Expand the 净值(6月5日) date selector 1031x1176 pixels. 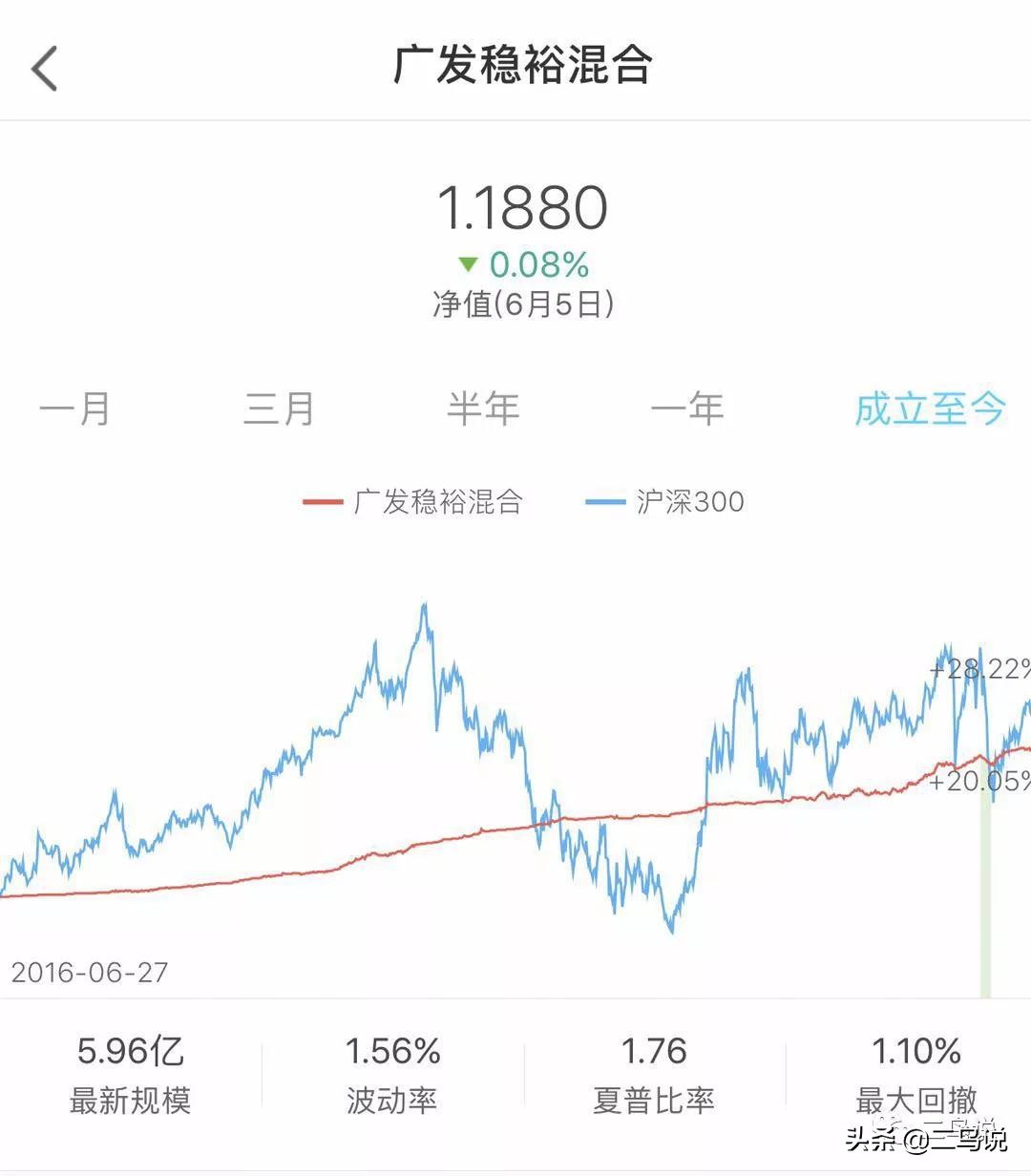pyautogui.click(x=525, y=304)
